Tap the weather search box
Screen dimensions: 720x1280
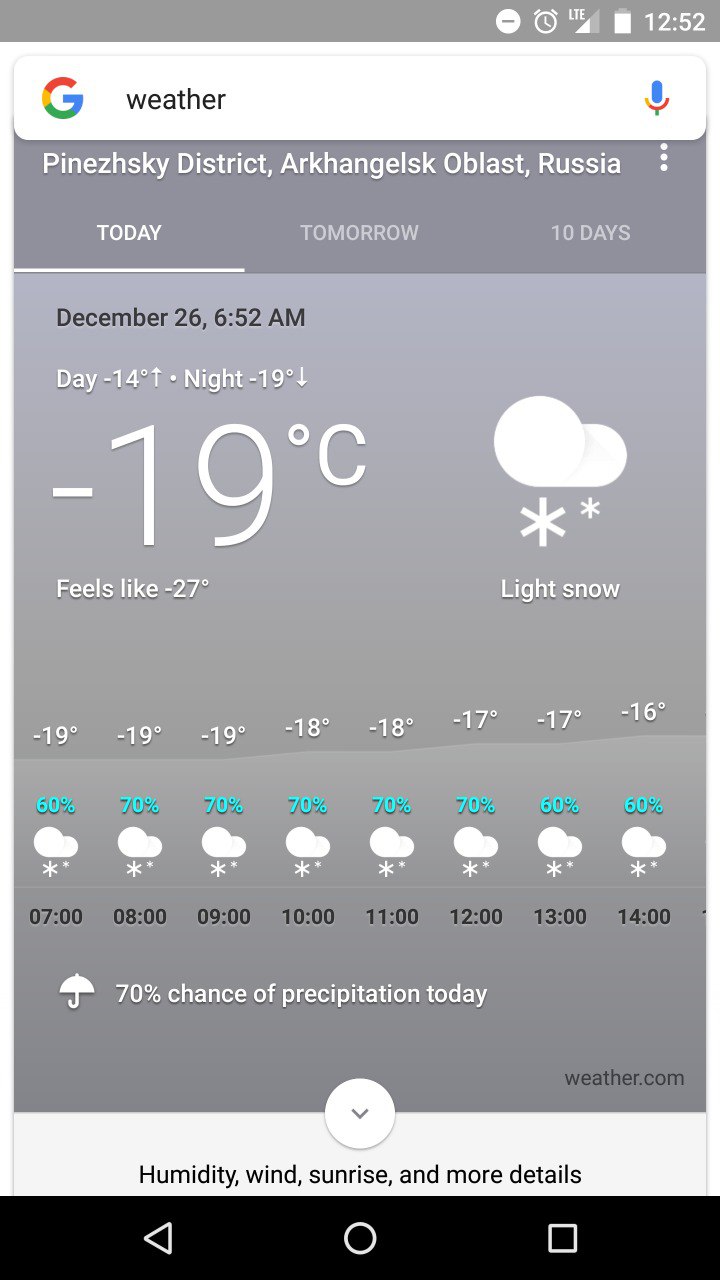tap(360, 98)
